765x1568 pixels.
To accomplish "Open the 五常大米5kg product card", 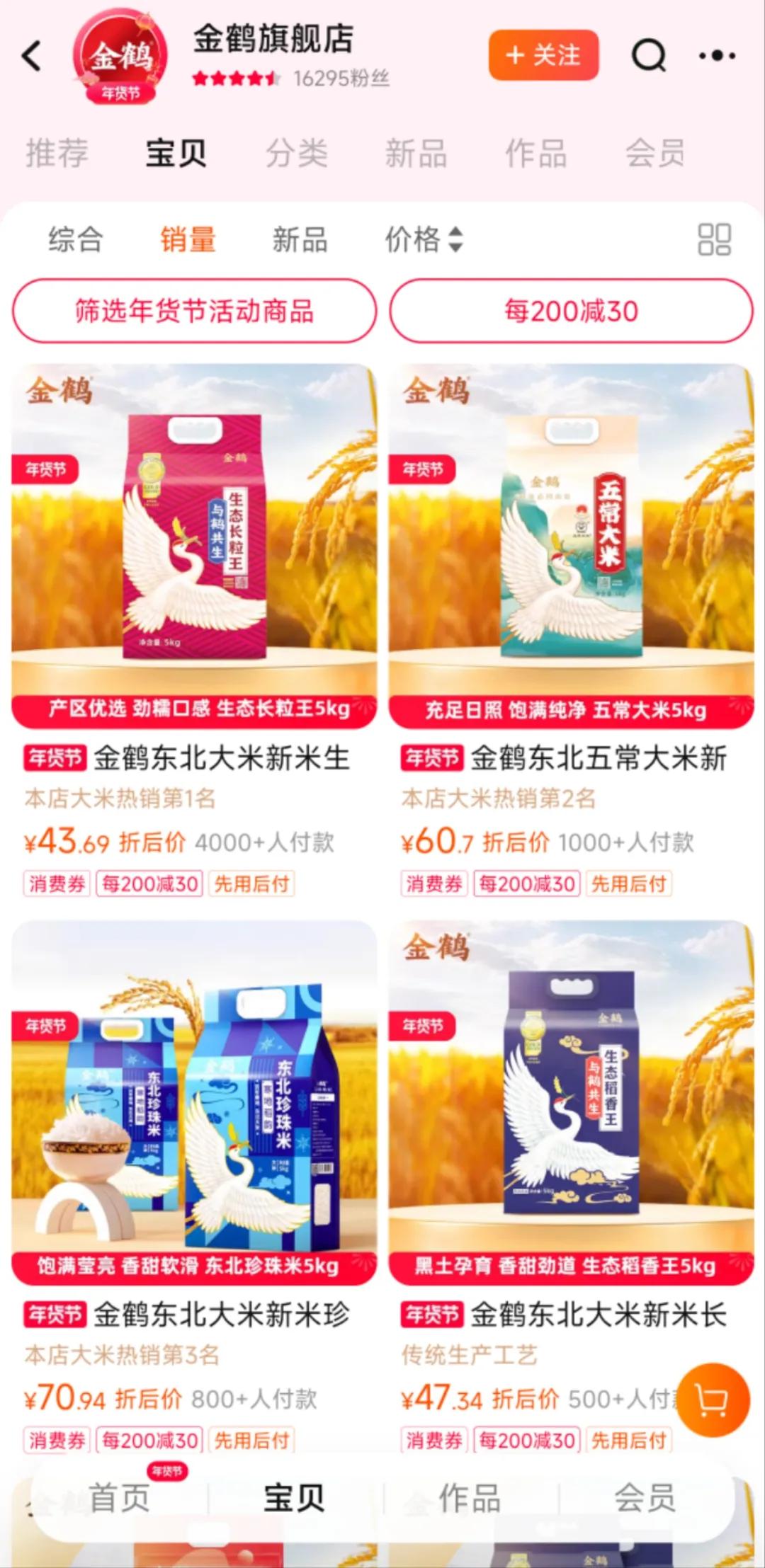I will tap(571, 545).
